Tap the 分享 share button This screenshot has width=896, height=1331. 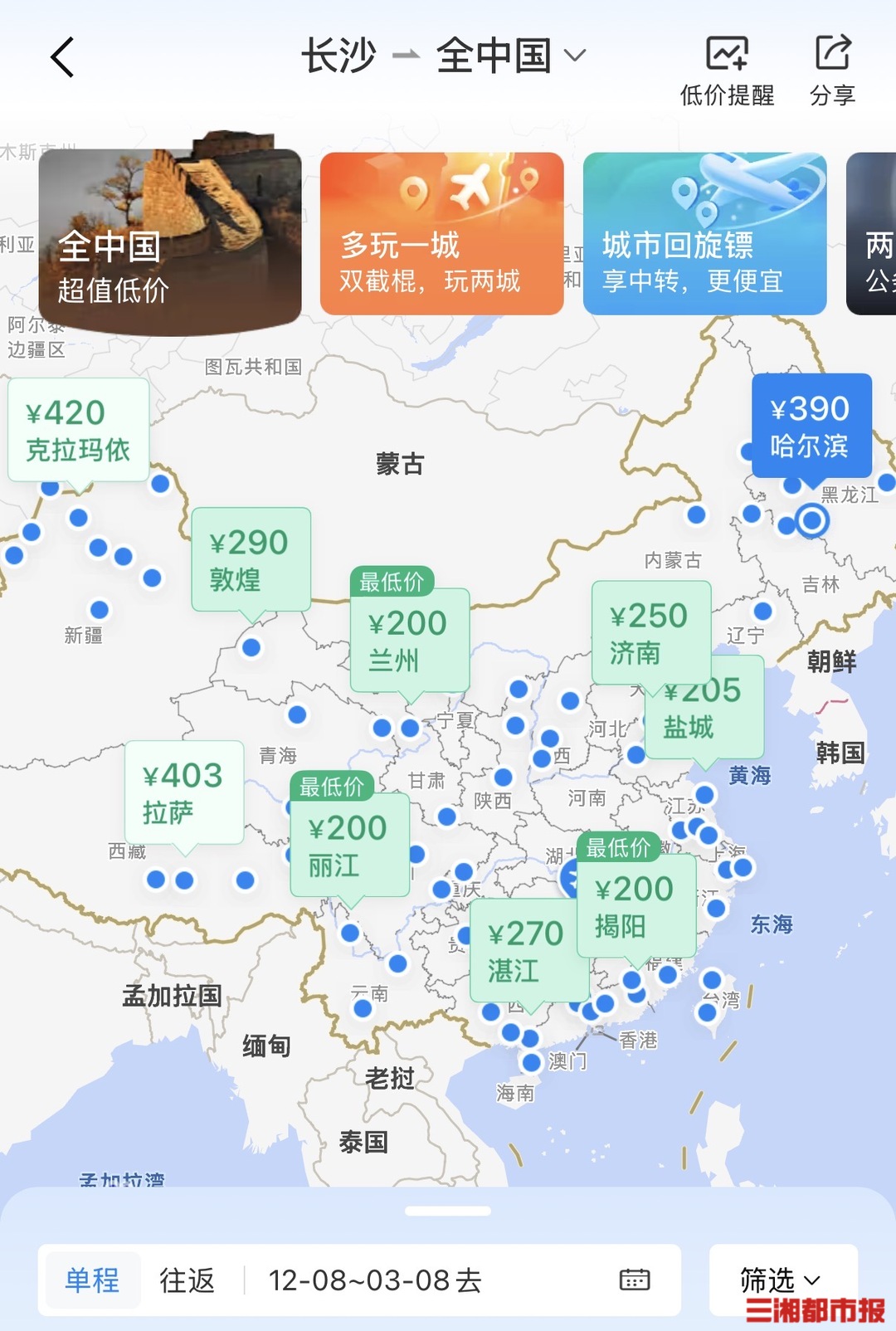pyautogui.click(x=832, y=71)
